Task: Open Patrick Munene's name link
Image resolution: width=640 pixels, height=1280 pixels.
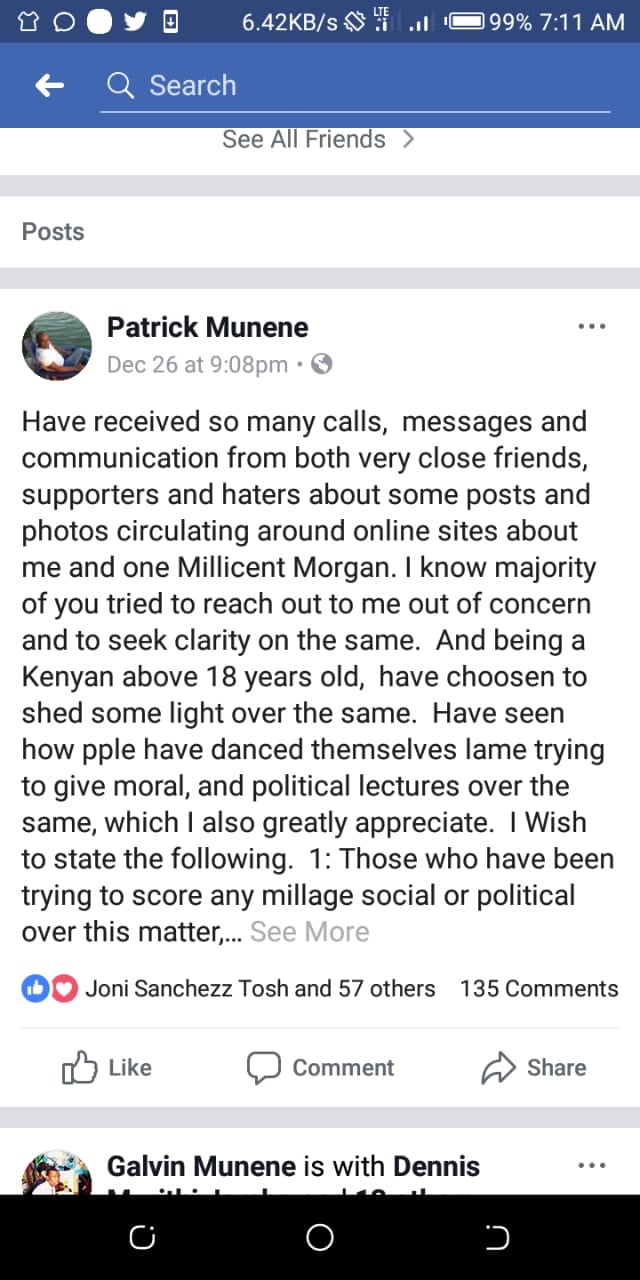Action: click(207, 327)
